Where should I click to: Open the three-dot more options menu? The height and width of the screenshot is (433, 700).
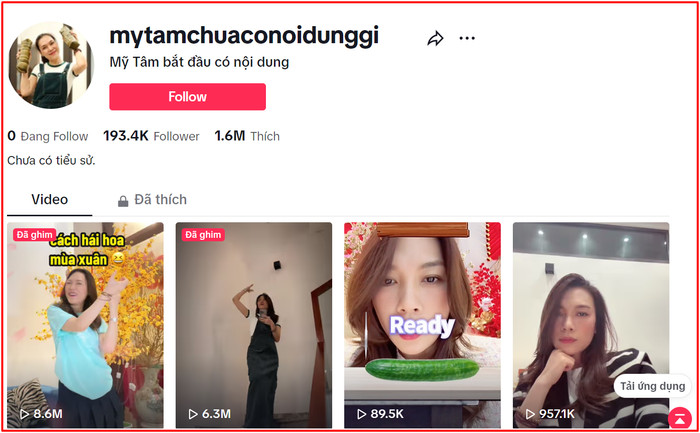(x=467, y=38)
